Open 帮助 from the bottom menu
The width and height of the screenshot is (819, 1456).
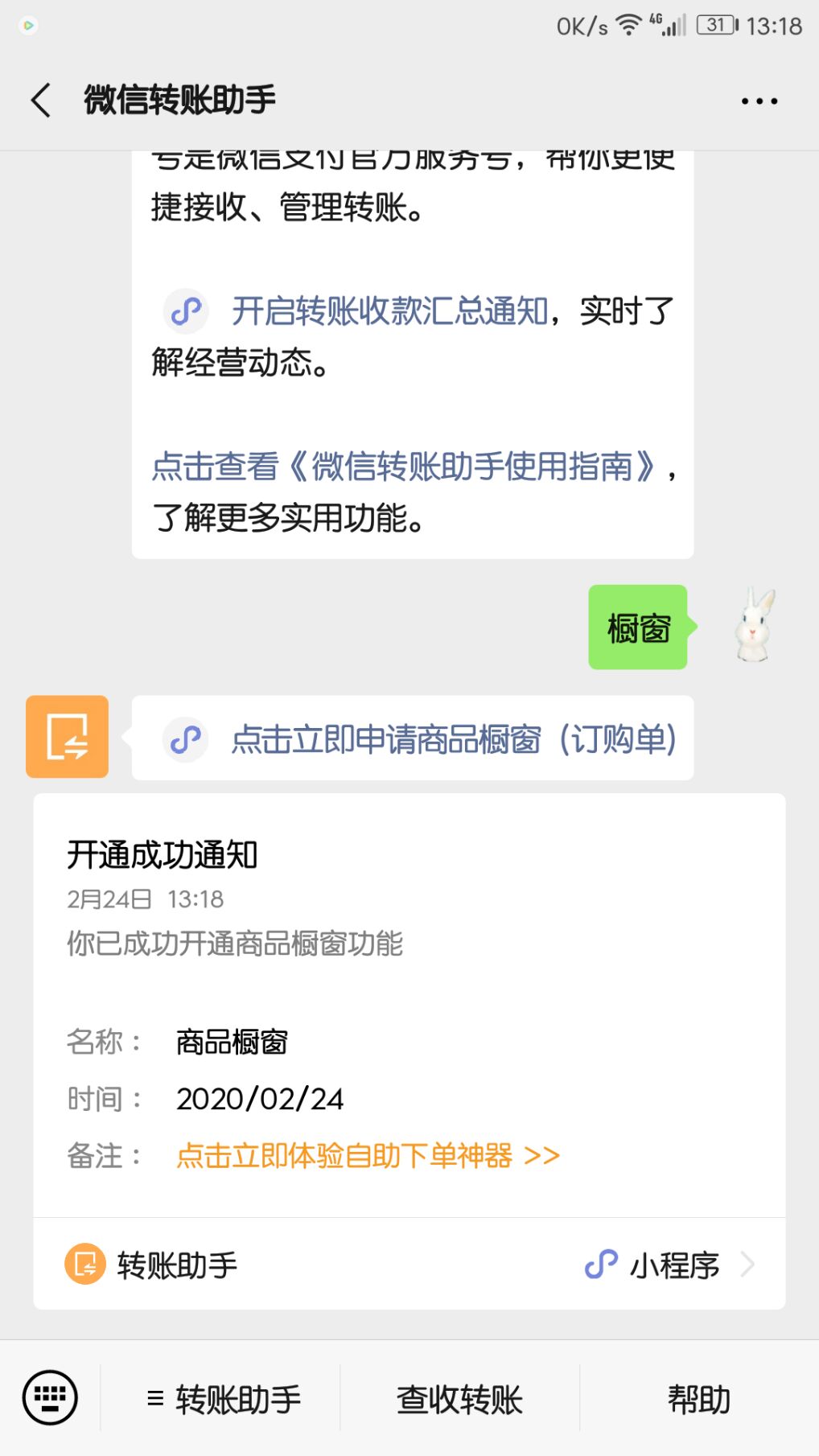coord(699,1399)
